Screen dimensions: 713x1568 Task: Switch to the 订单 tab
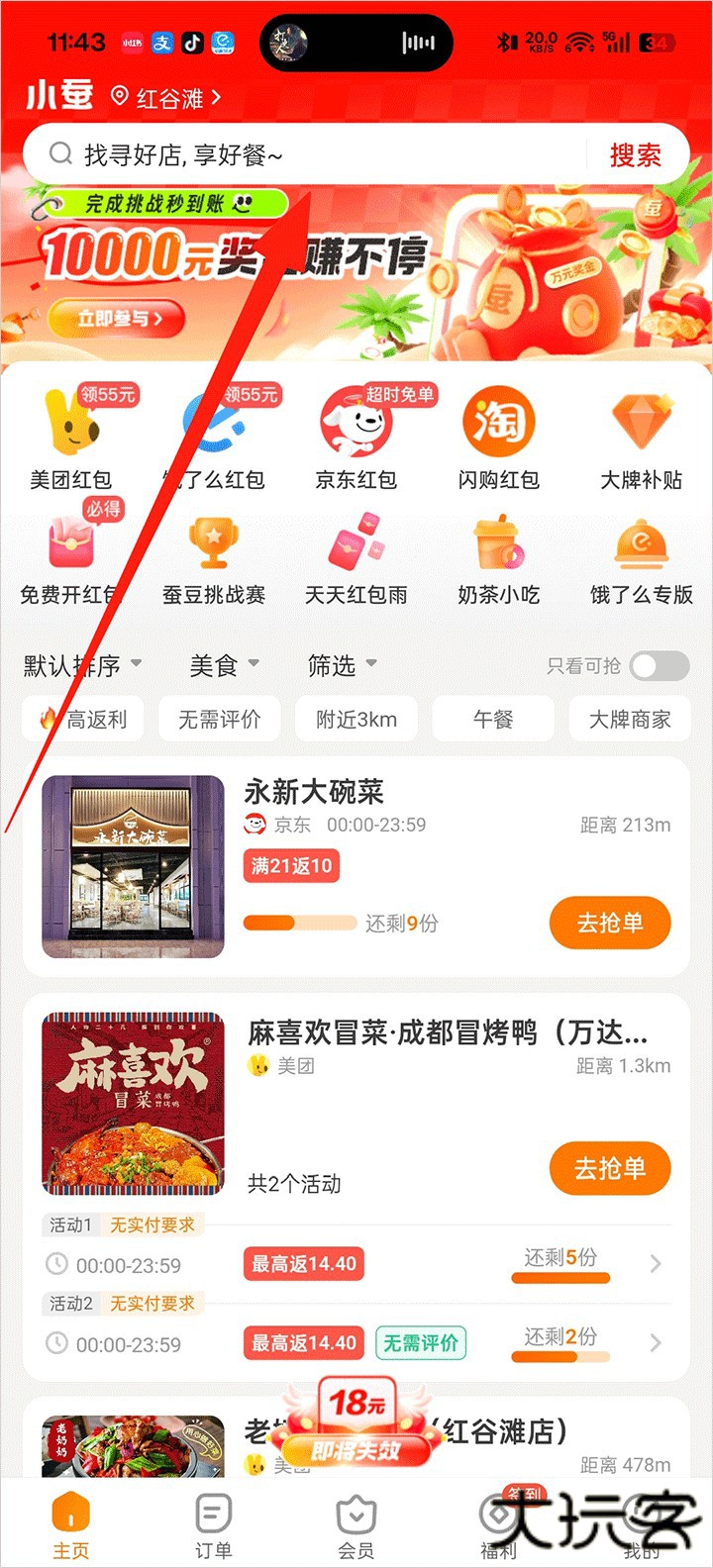(x=213, y=1524)
